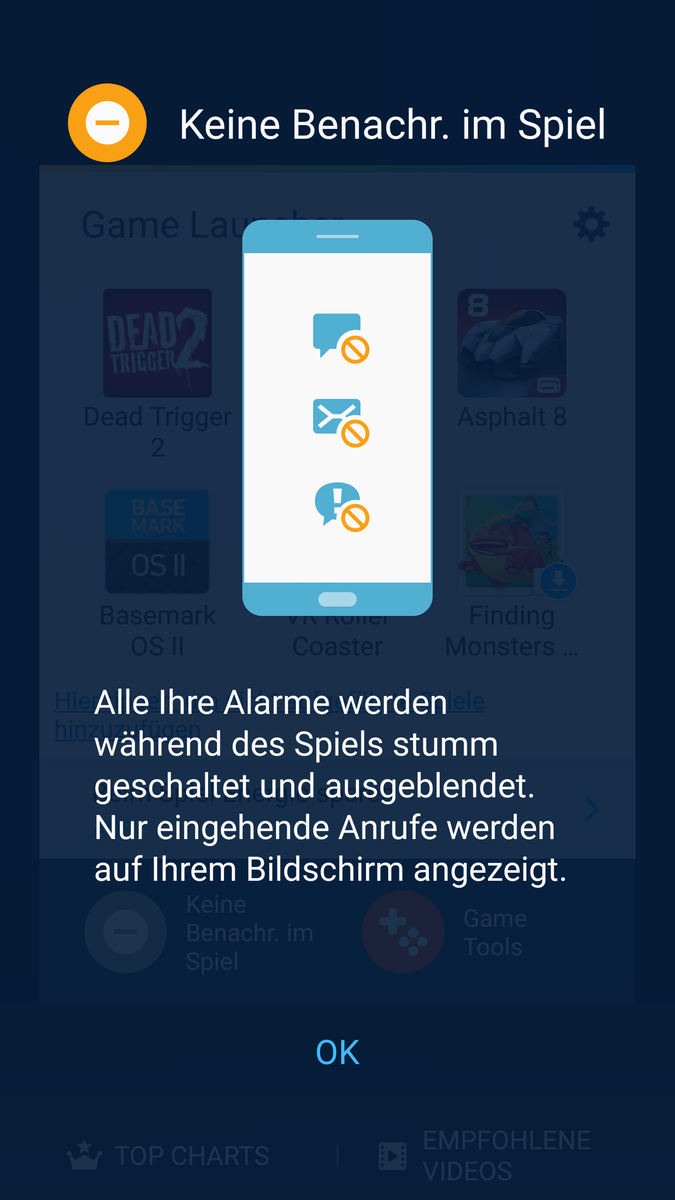The width and height of the screenshot is (675, 1200).
Task: Confirm the overlay with OK
Action: tap(337, 1052)
